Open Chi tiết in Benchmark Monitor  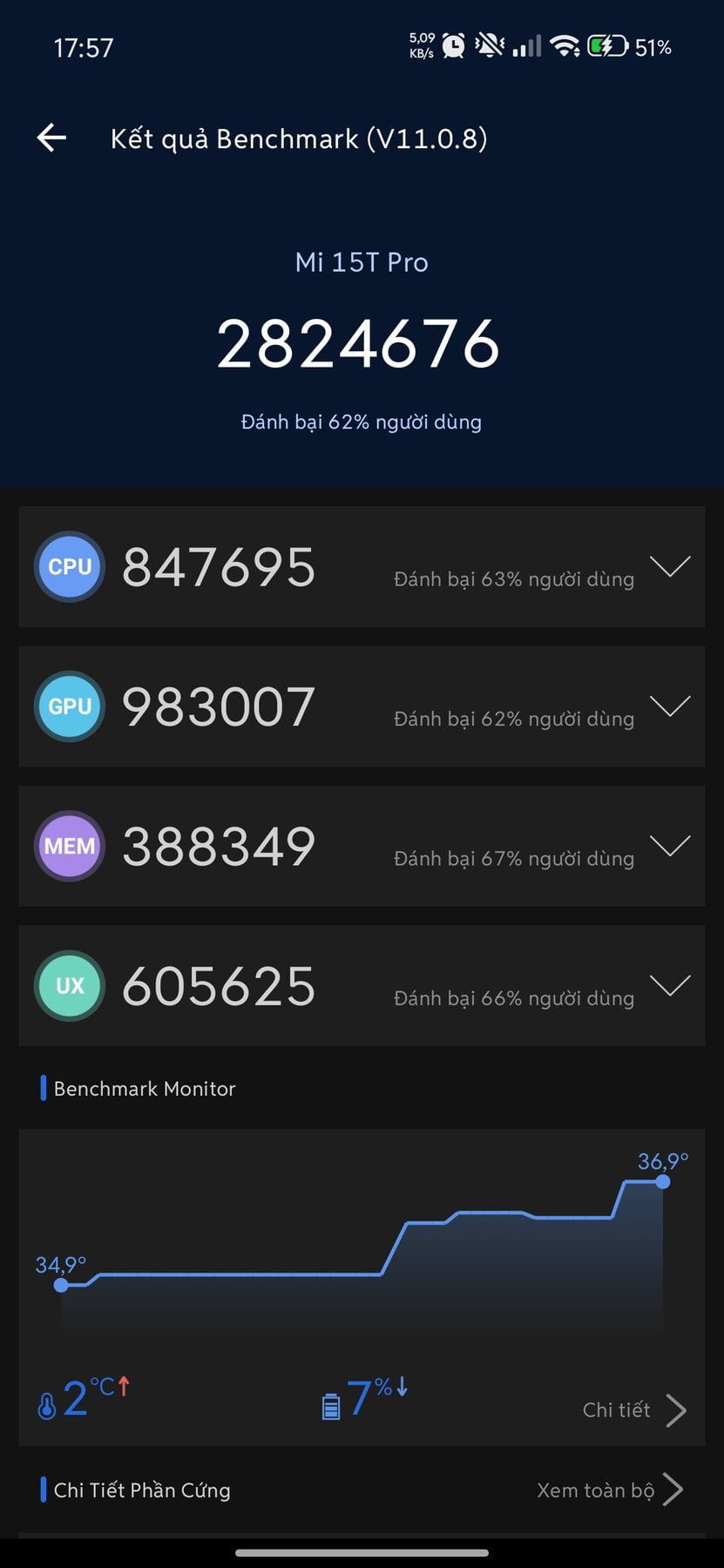coord(634,1409)
